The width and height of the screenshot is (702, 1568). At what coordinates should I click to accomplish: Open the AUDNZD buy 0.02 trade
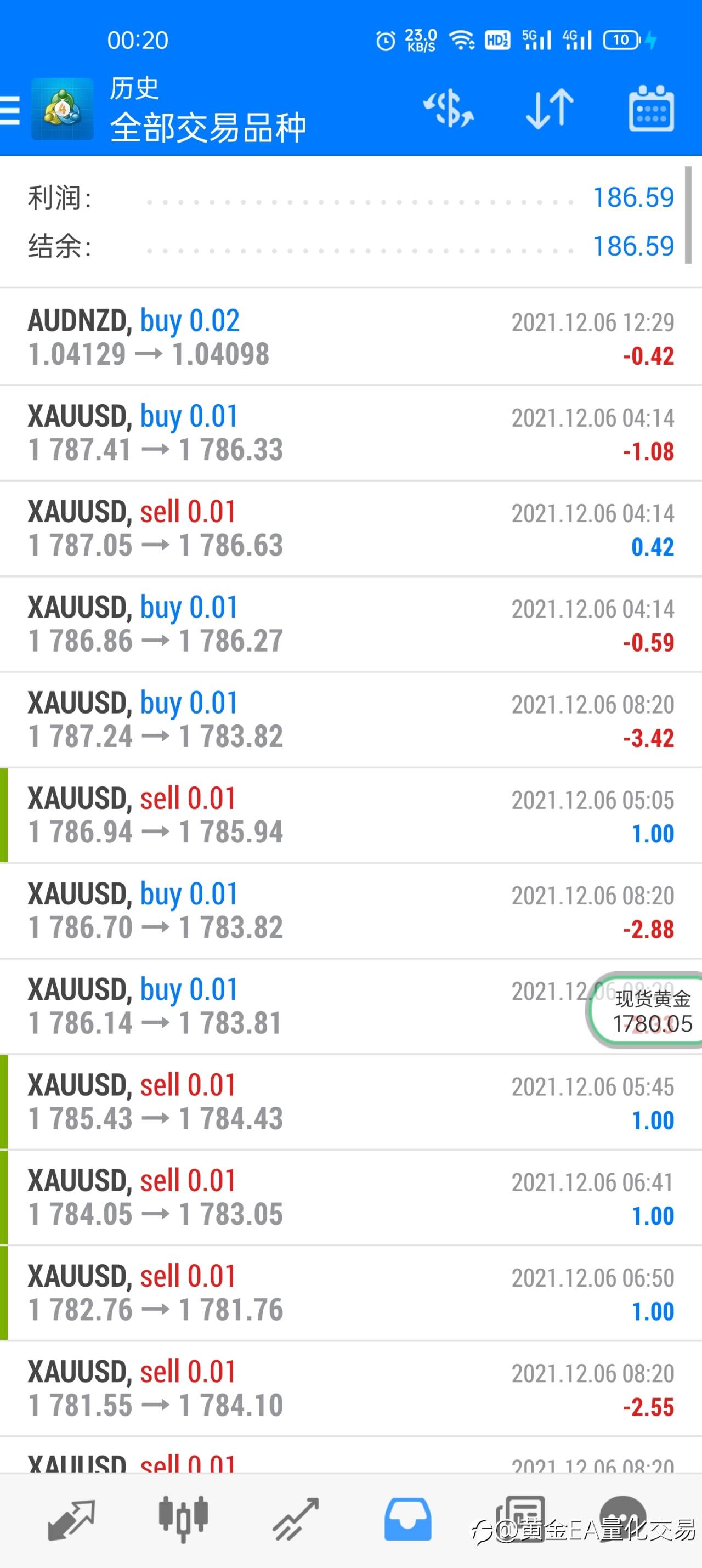pos(350,337)
